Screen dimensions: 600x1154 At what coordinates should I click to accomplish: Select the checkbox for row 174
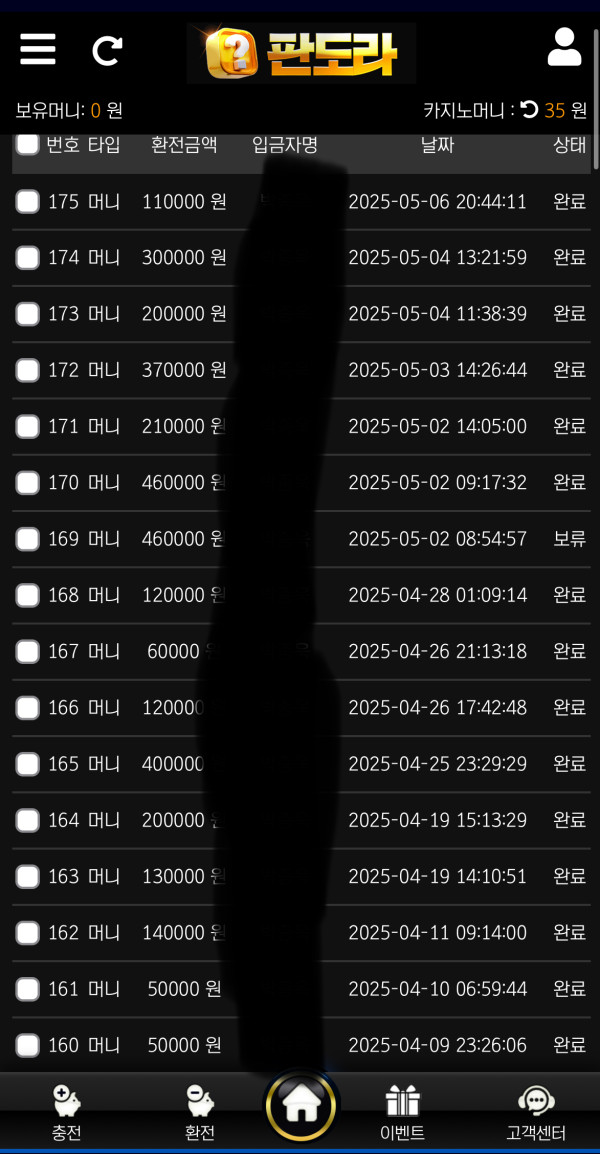click(28, 258)
